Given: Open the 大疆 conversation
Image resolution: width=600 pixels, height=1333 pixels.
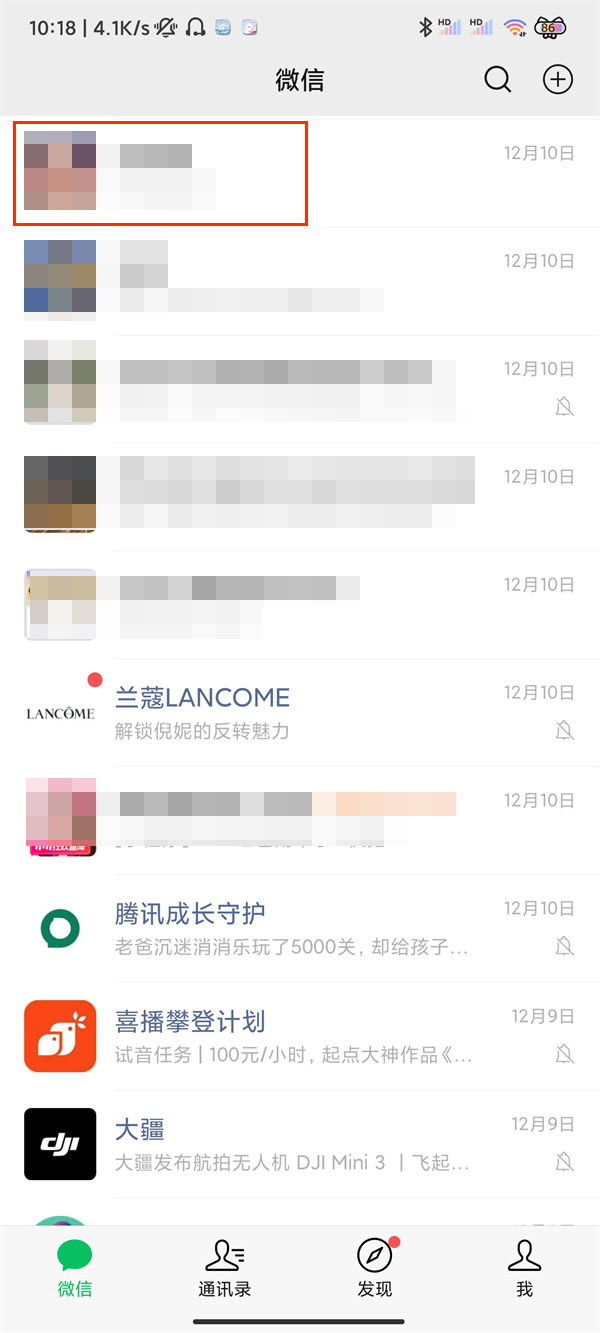Looking at the screenshot, I should click(x=300, y=1145).
